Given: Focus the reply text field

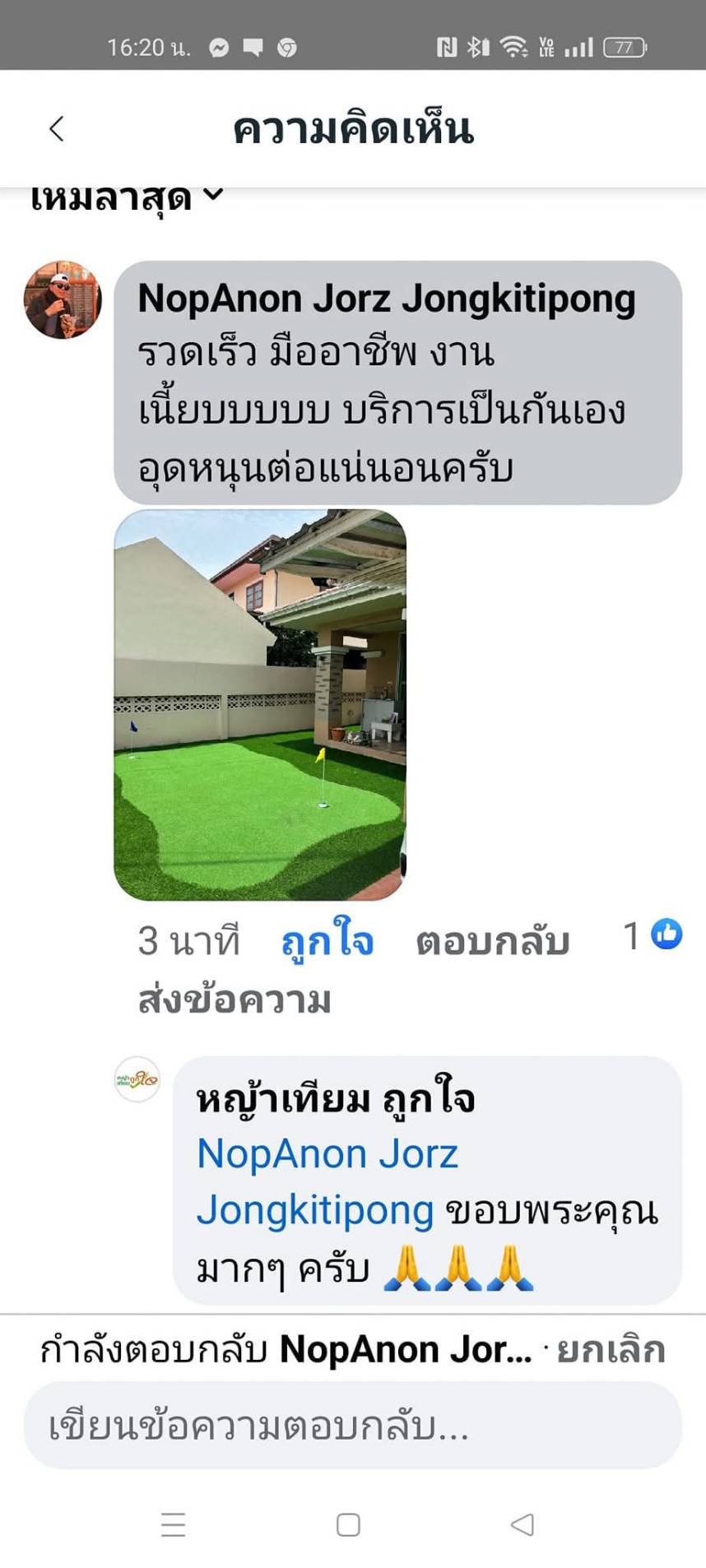Looking at the screenshot, I should click(353, 1427).
